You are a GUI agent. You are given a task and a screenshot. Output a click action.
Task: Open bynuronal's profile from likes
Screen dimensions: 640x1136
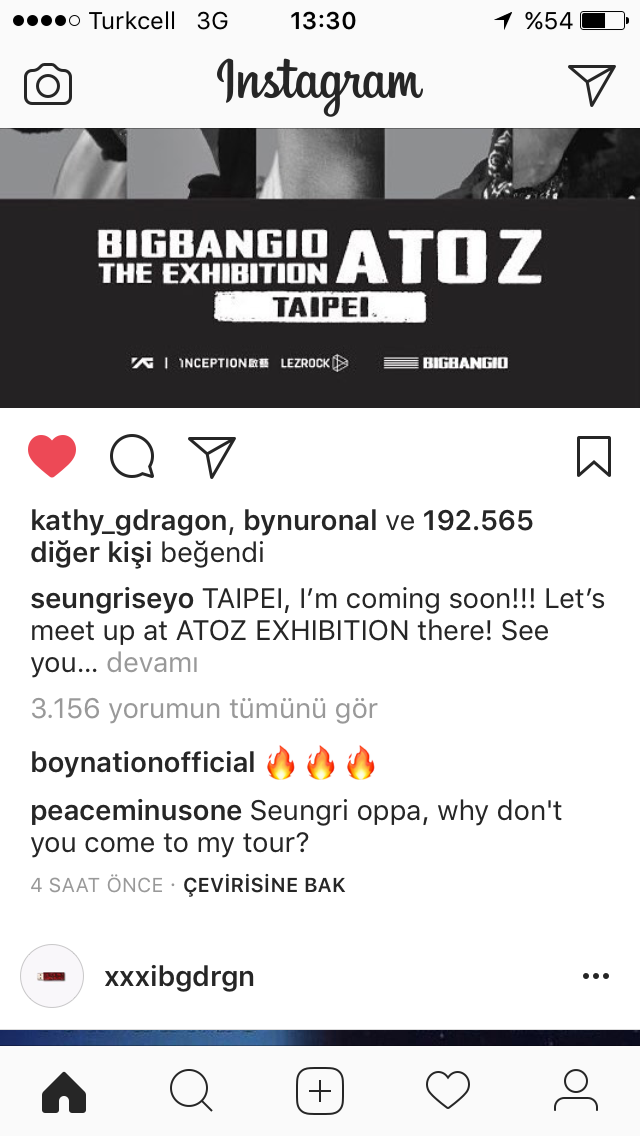(x=310, y=521)
